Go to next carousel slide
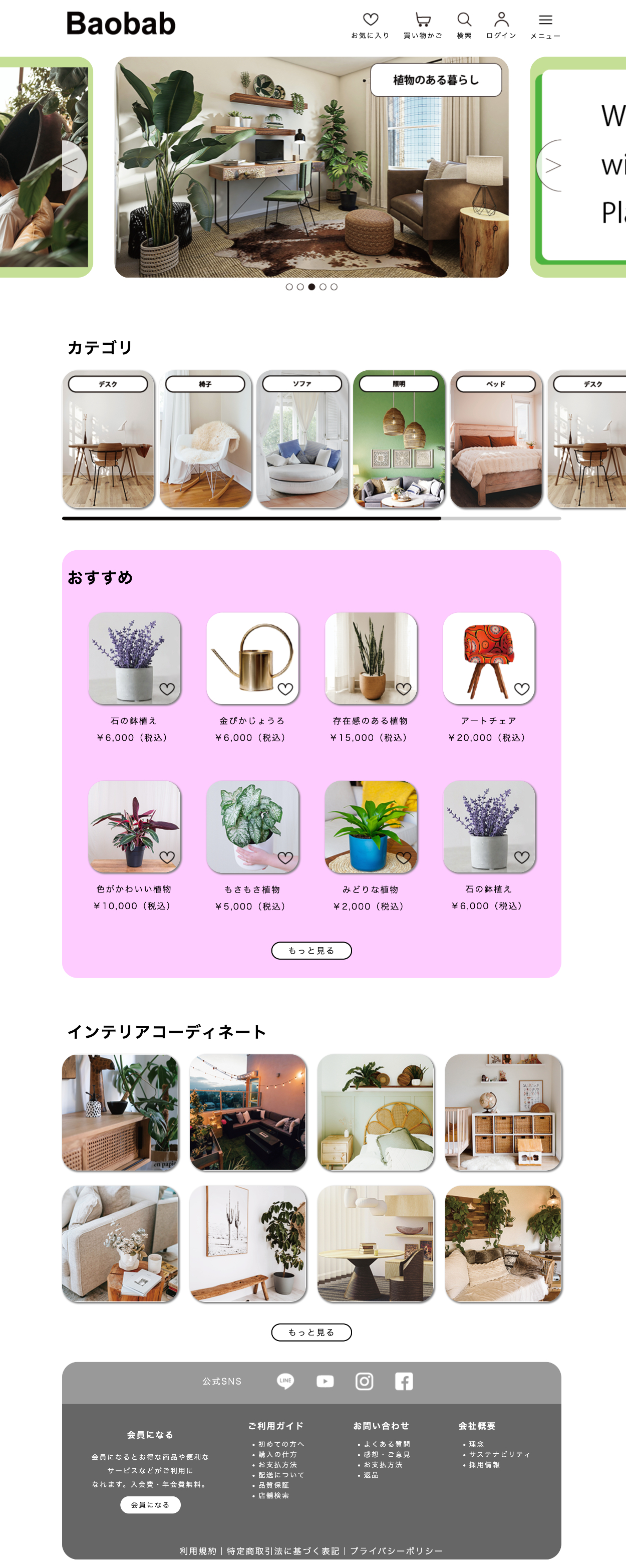This screenshot has width=626, height=1568. click(x=550, y=165)
